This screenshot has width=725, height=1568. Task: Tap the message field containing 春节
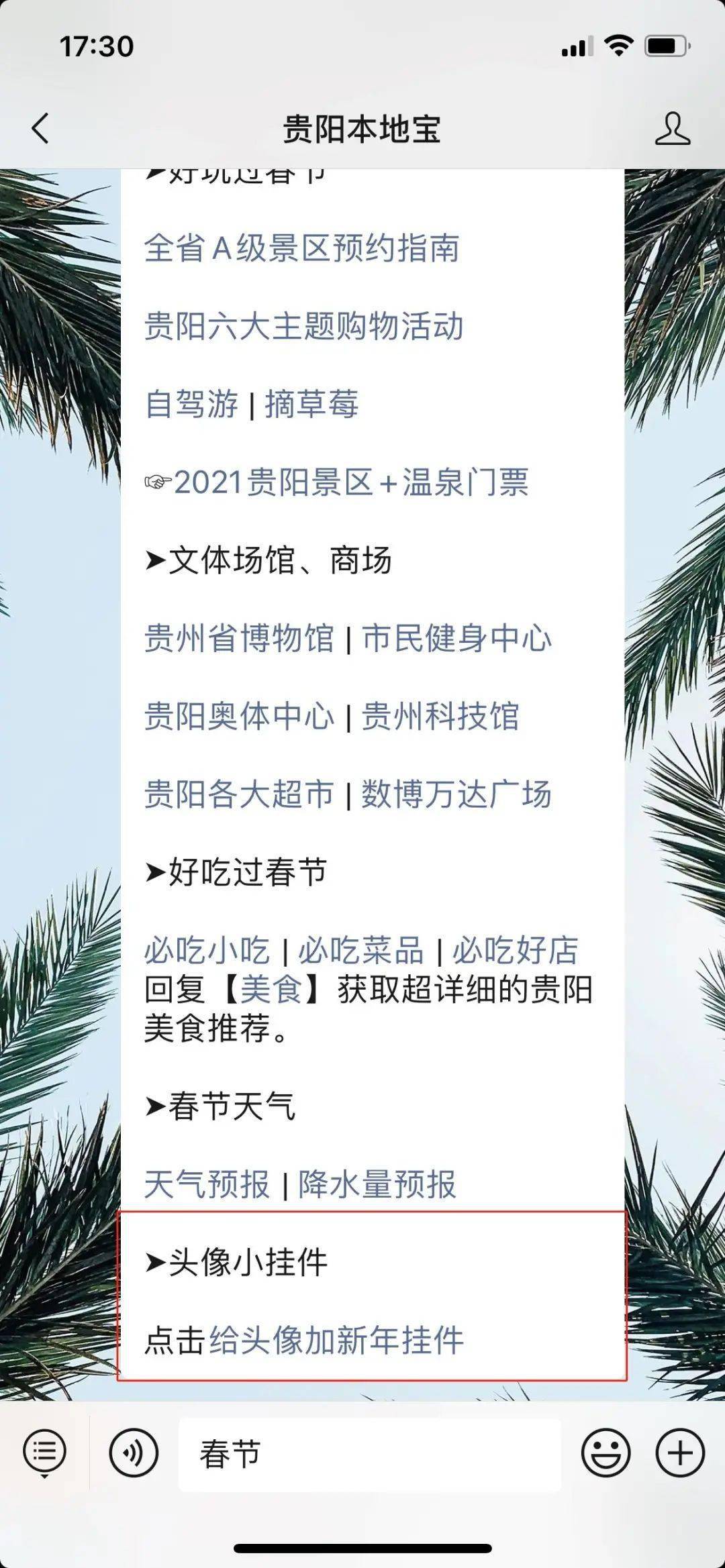click(x=369, y=1454)
